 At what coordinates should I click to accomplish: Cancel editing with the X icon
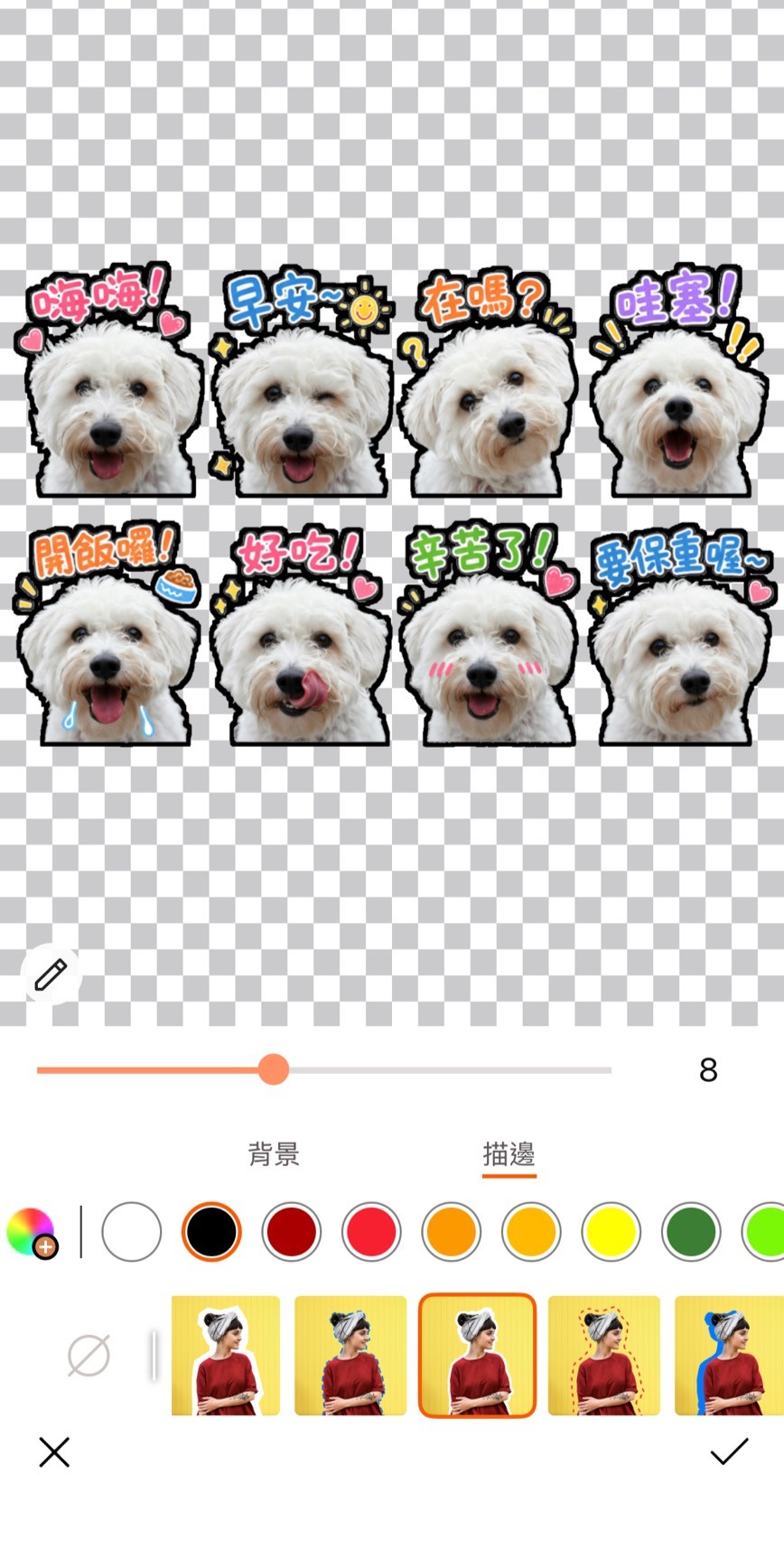[54, 1451]
